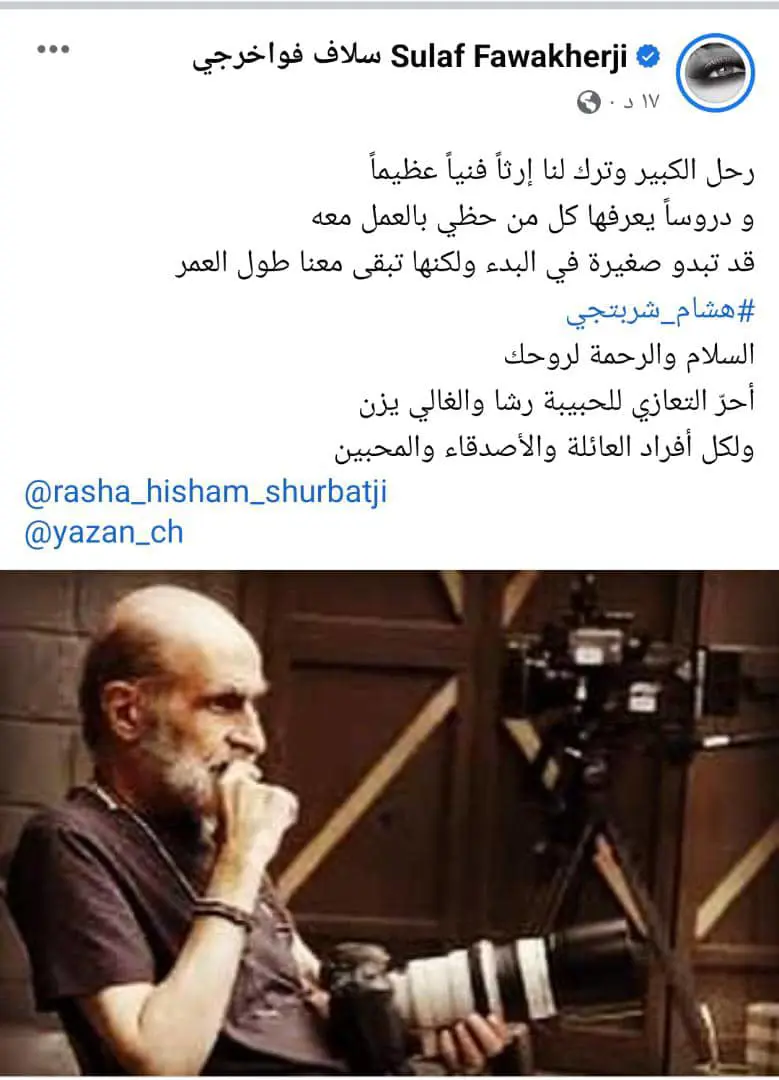This screenshot has width=779, height=1080.
Task: Open the @yazan_ch mention
Action: click(x=102, y=531)
